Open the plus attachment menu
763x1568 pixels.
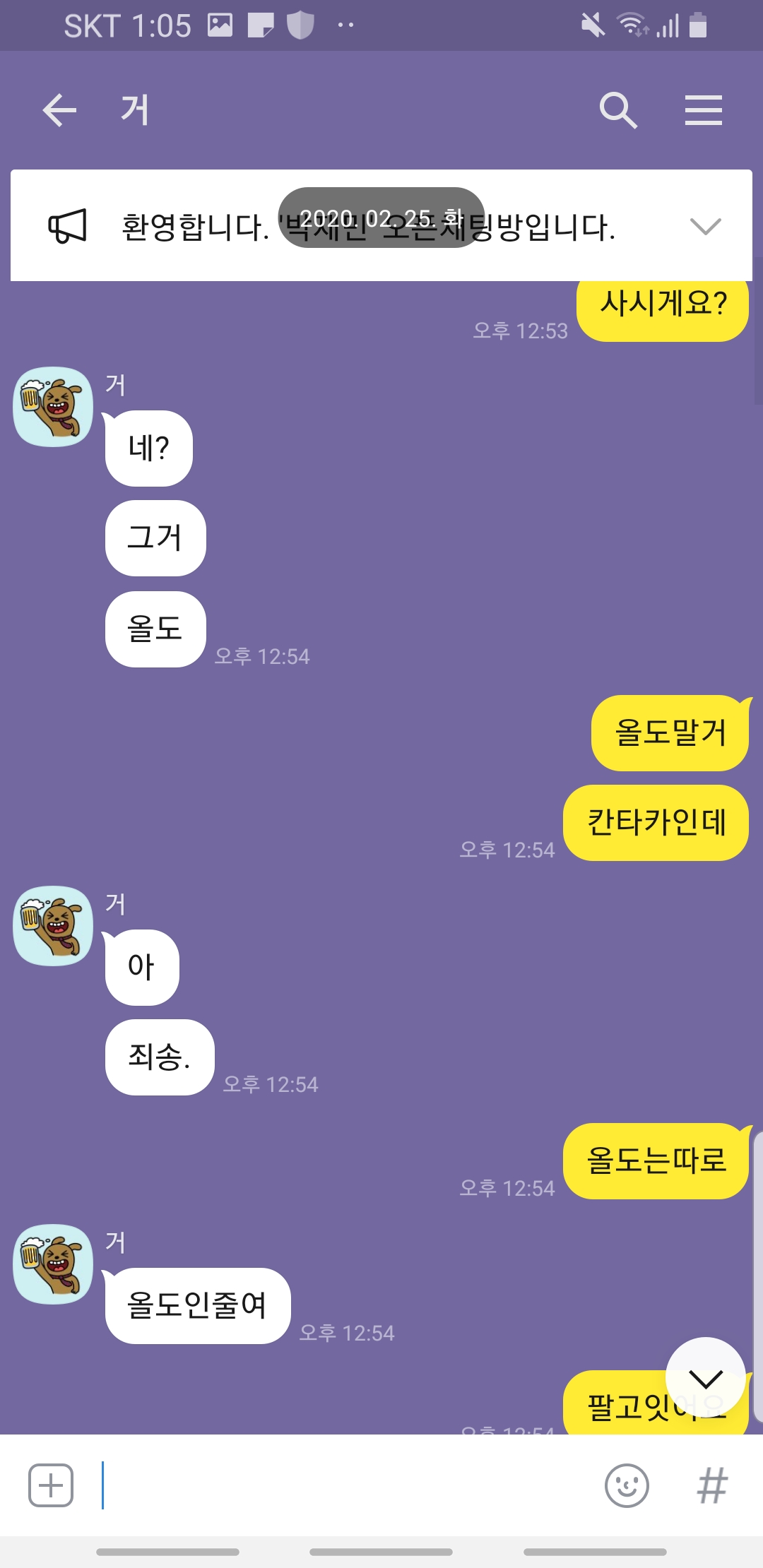point(51,1485)
